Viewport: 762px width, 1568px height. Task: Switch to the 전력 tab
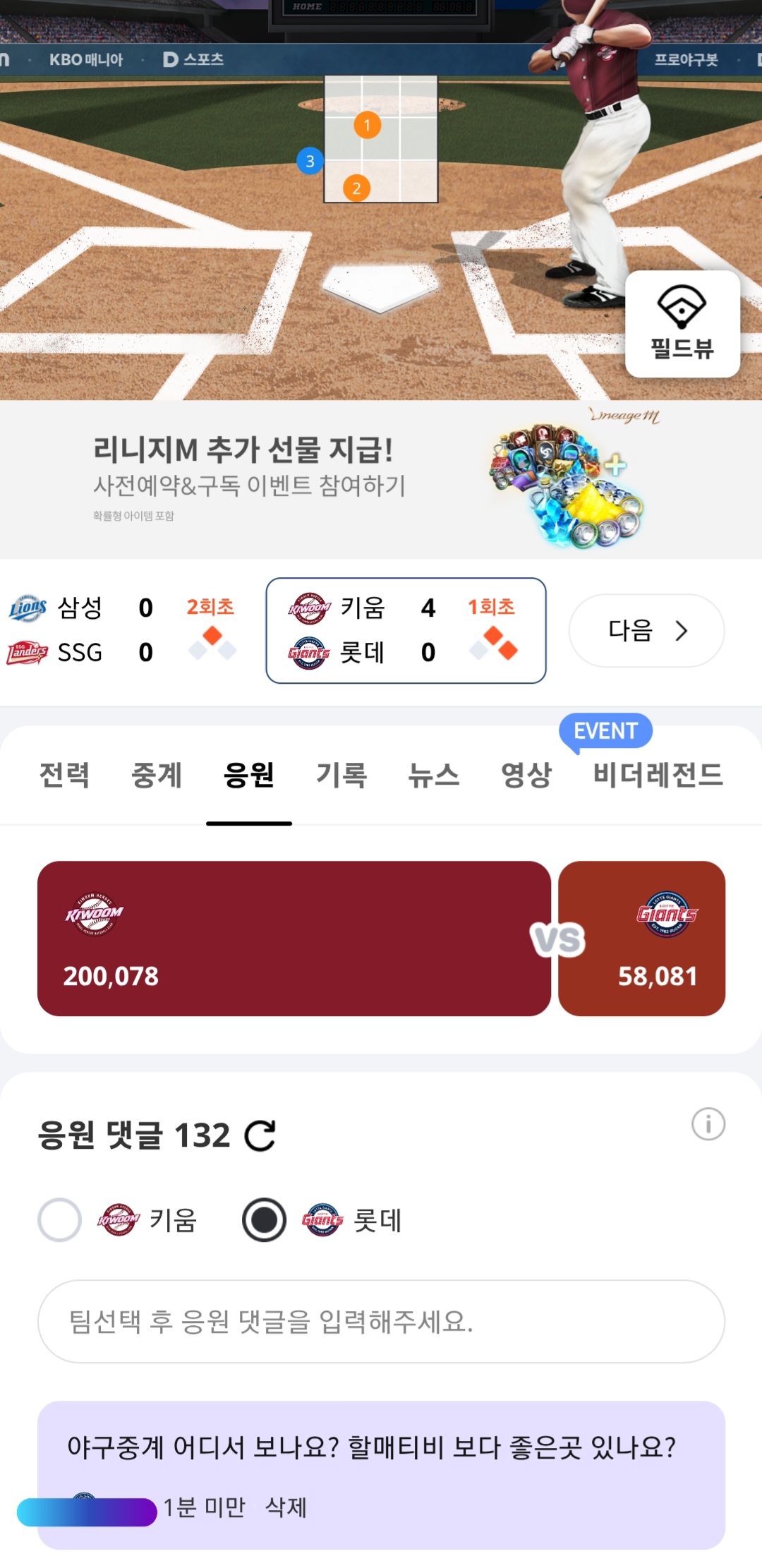point(64,775)
